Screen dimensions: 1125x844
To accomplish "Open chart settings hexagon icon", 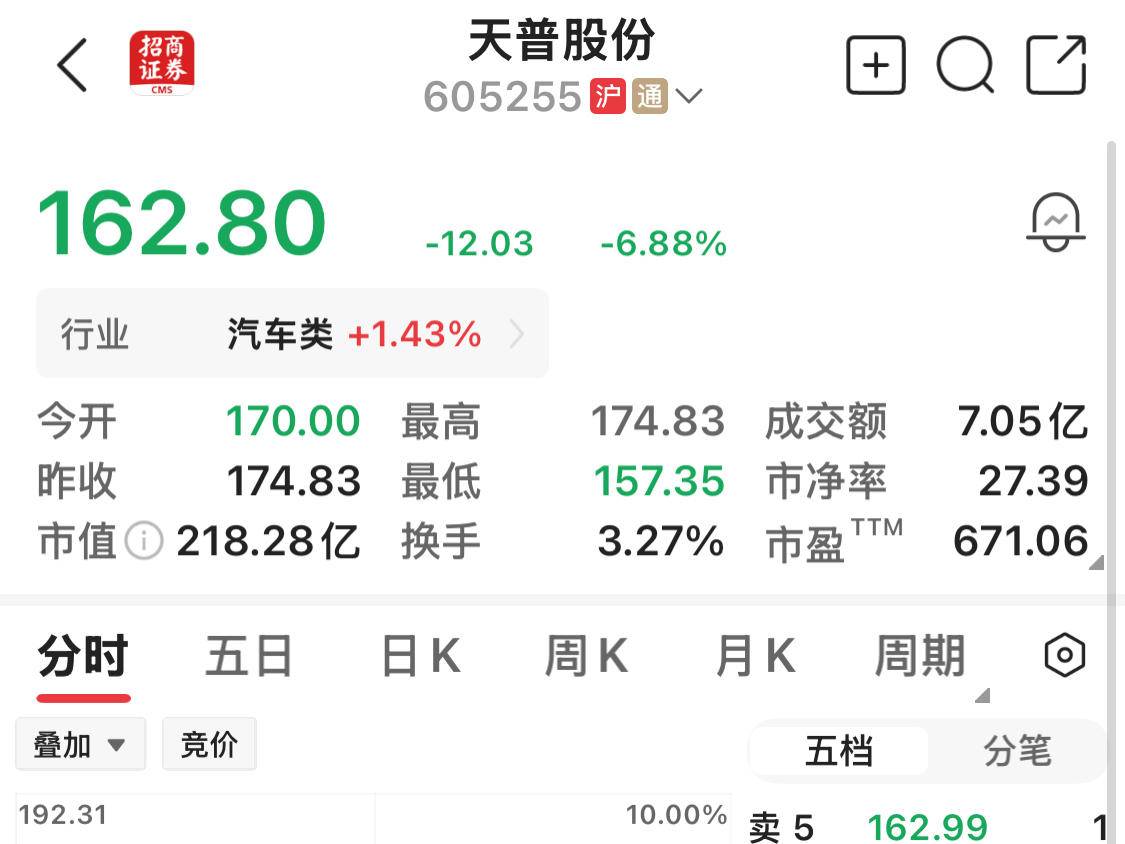I will (x=1064, y=656).
